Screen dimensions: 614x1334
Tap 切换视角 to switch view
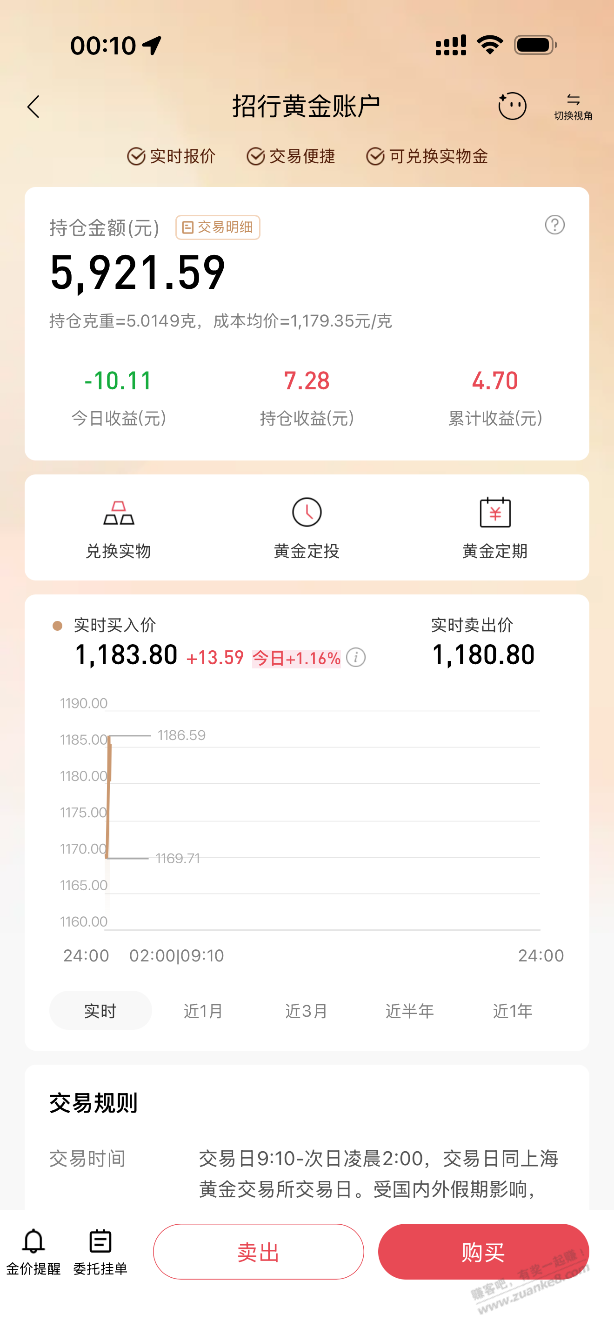[573, 106]
